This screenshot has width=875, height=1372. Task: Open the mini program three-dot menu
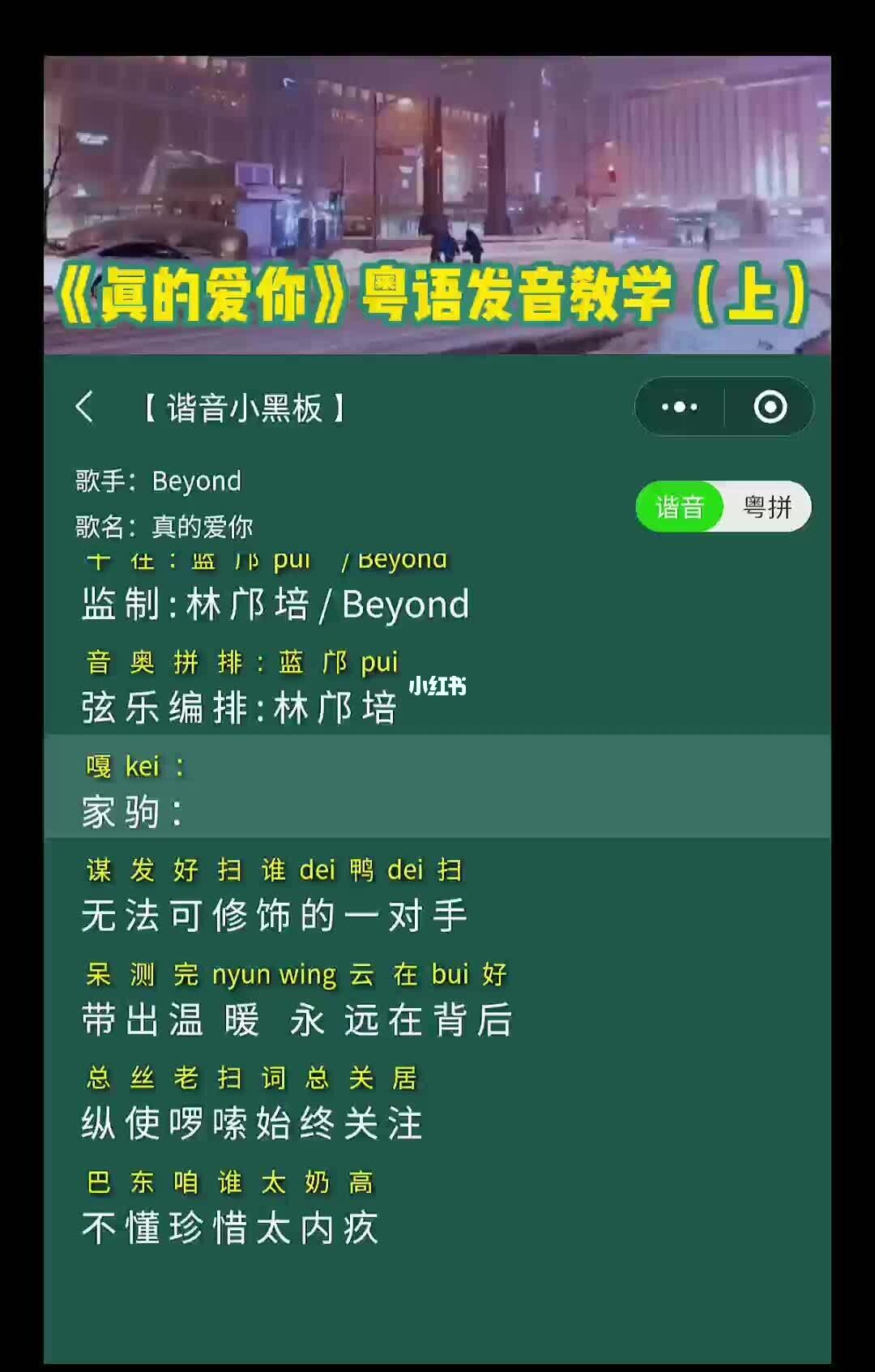[679, 407]
